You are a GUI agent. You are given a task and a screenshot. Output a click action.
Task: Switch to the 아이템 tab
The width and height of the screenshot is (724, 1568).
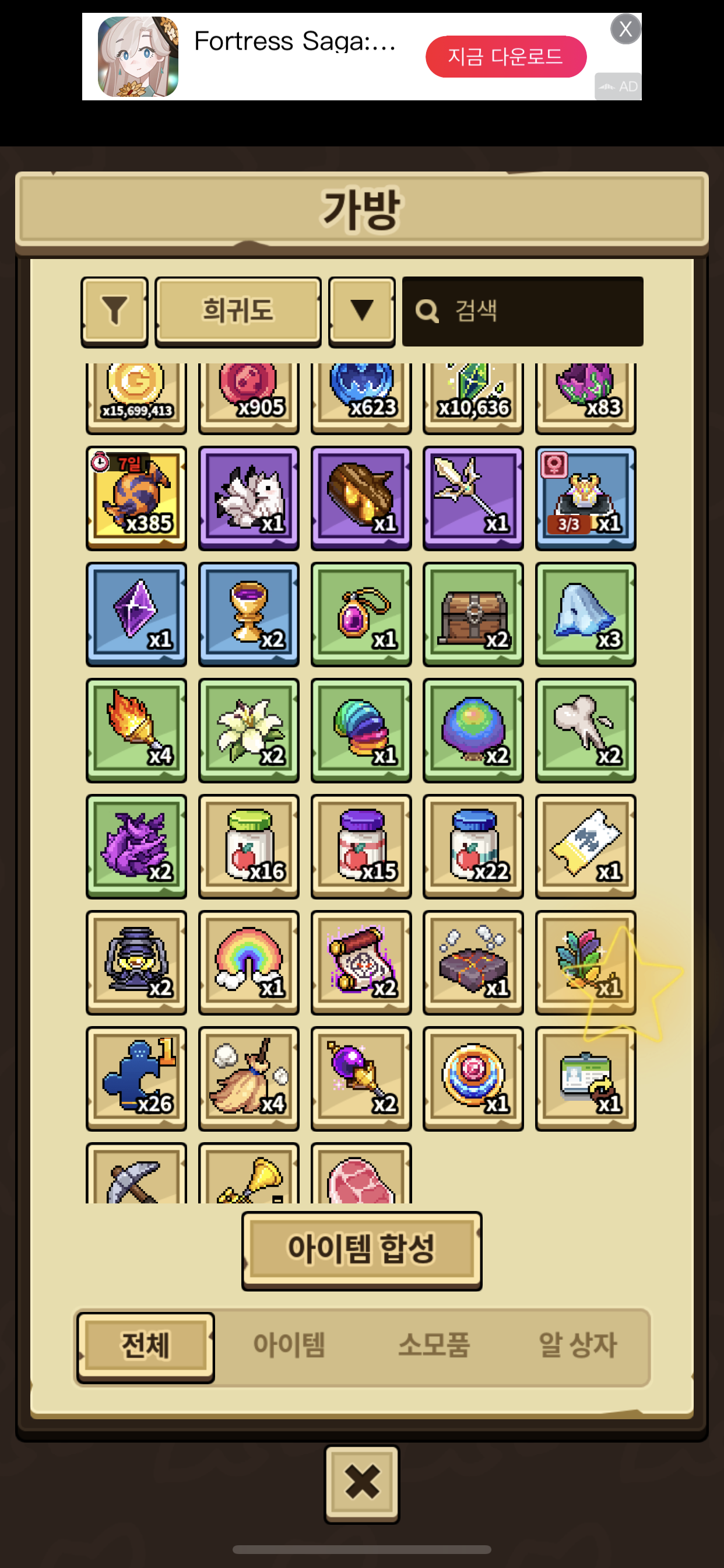[x=289, y=1346]
